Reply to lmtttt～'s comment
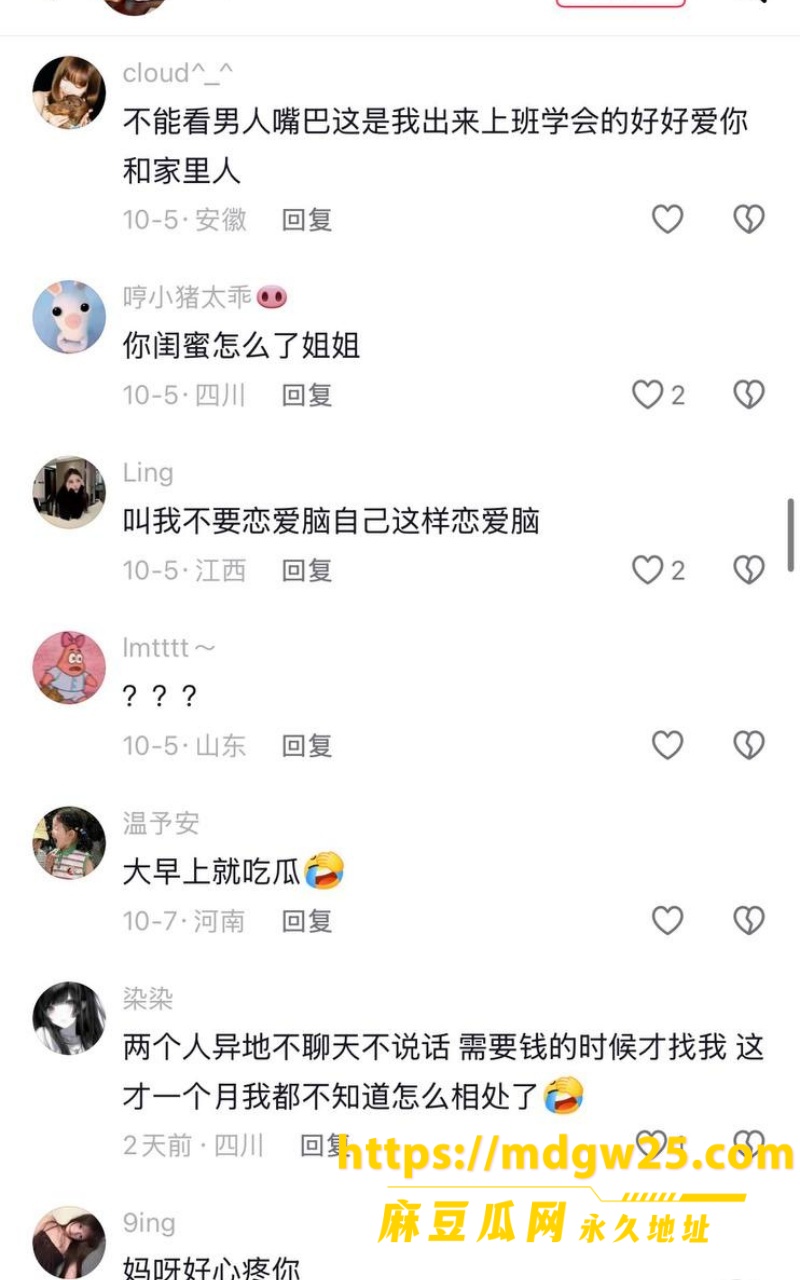The height and width of the screenshot is (1280, 800). tap(307, 745)
